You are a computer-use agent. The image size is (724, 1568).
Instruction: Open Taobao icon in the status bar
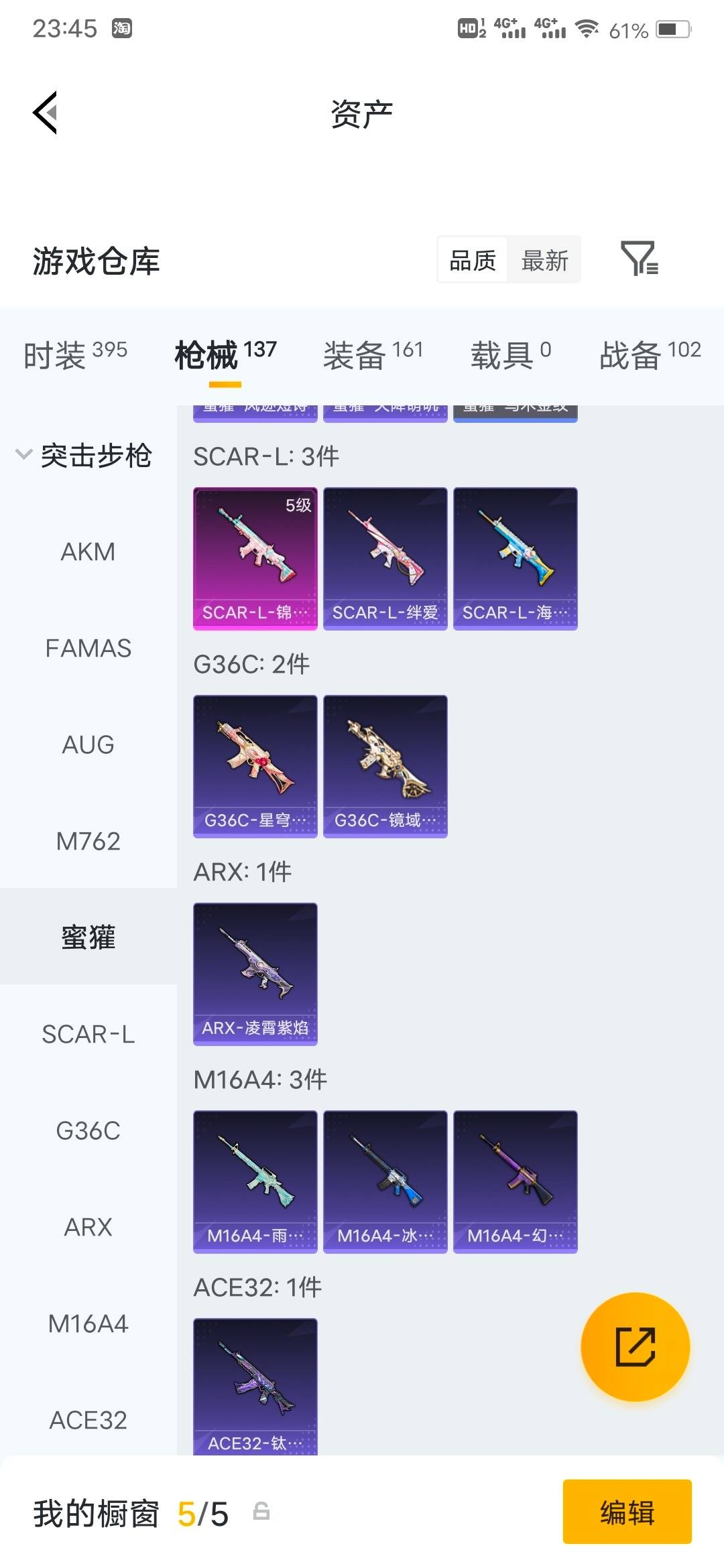119,29
